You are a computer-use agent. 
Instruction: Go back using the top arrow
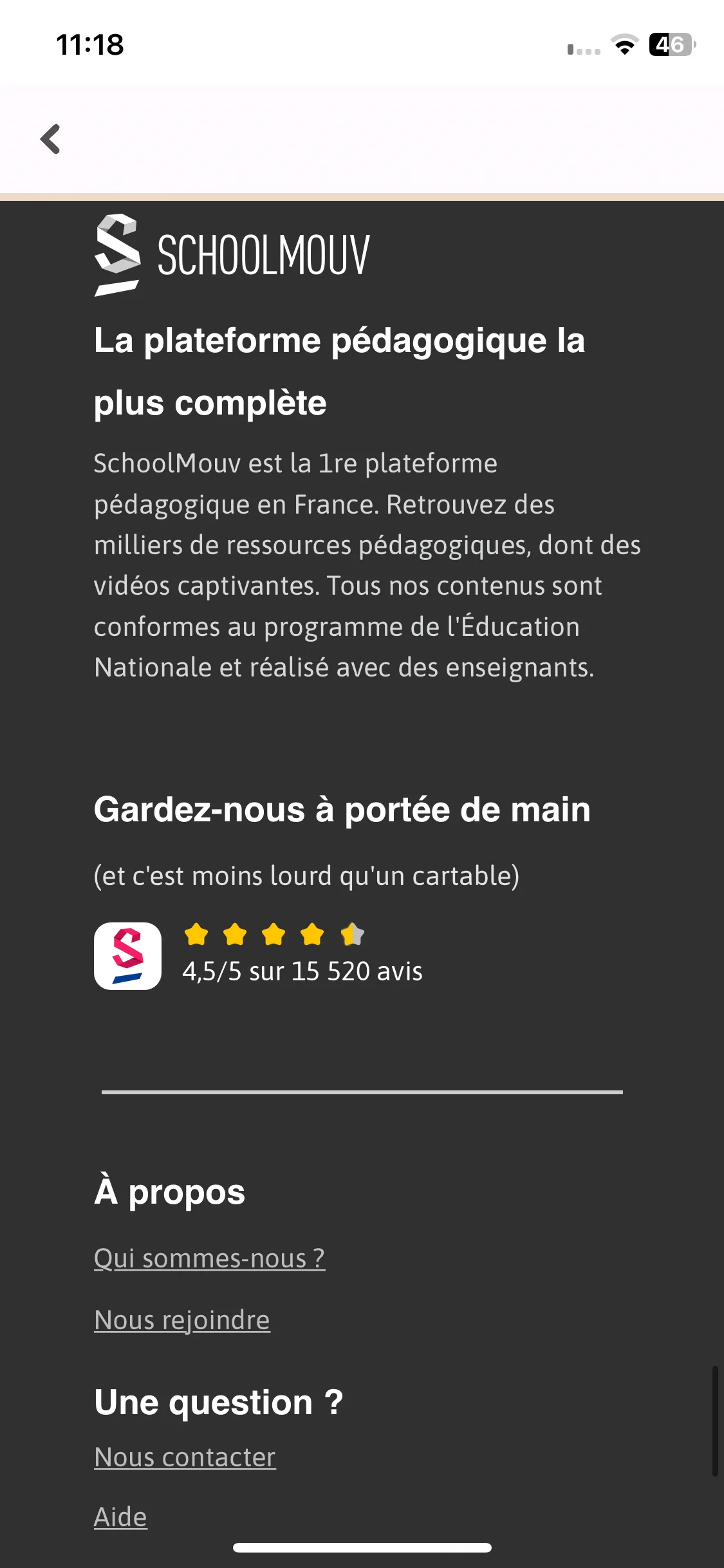coord(50,139)
